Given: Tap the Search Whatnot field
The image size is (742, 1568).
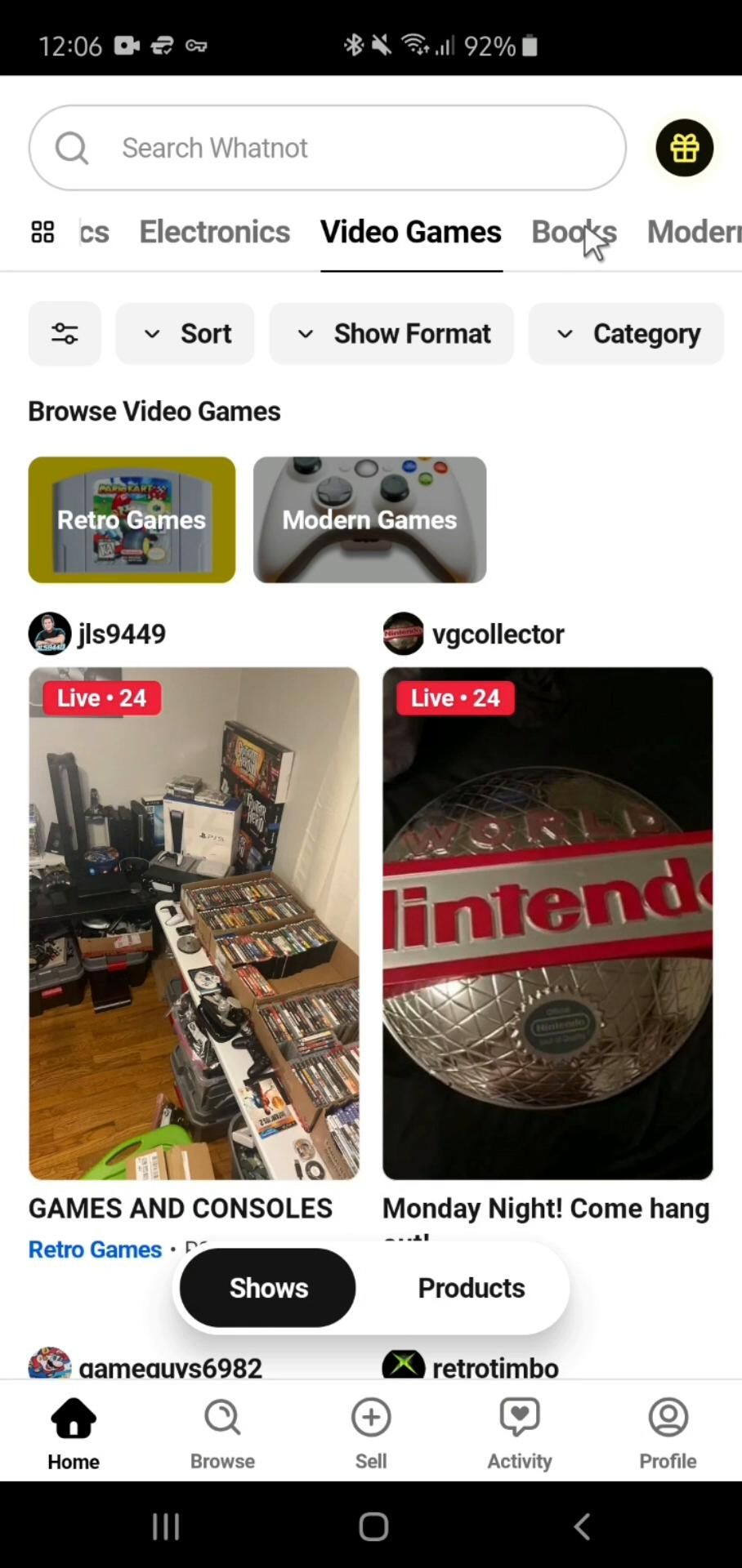Looking at the screenshot, I should coord(327,148).
